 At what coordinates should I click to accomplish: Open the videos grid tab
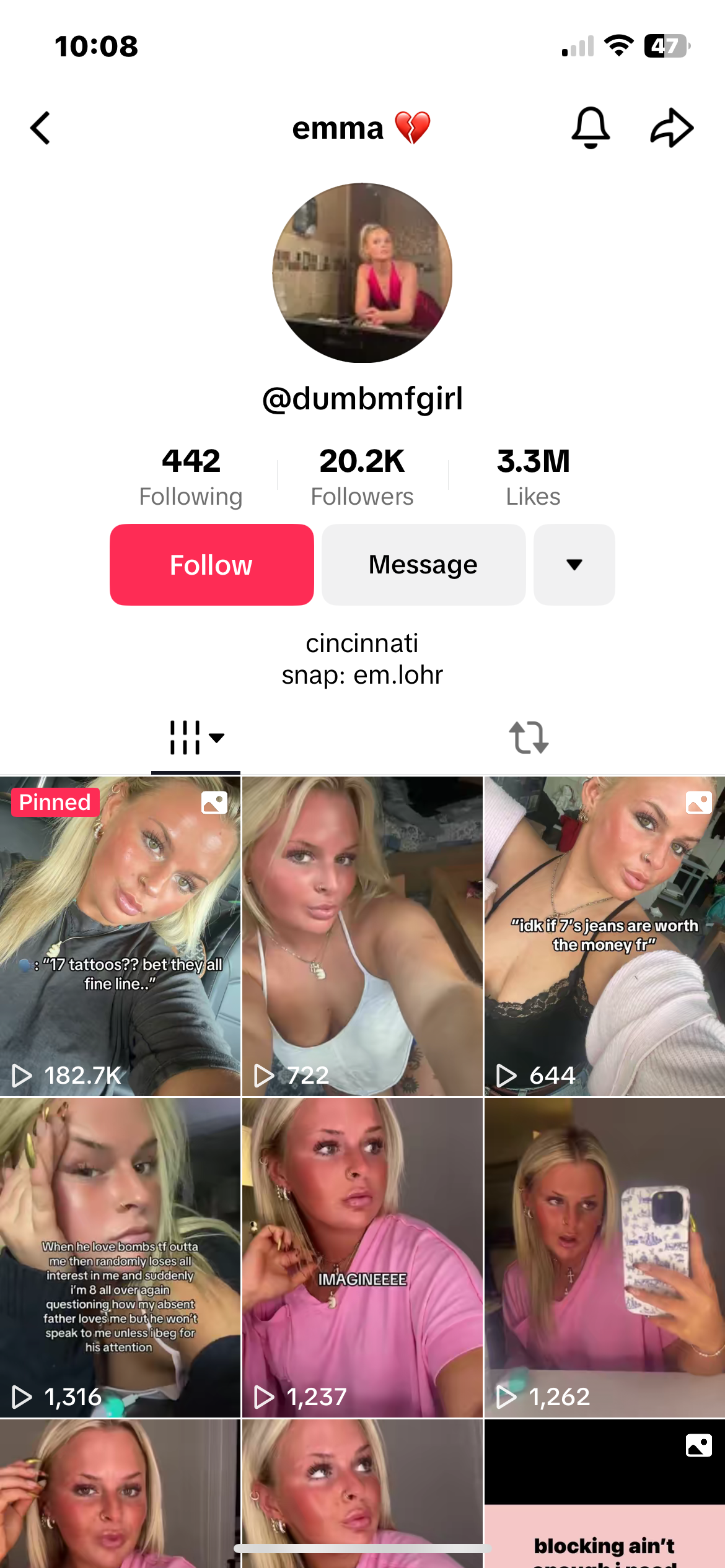pyautogui.click(x=196, y=738)
